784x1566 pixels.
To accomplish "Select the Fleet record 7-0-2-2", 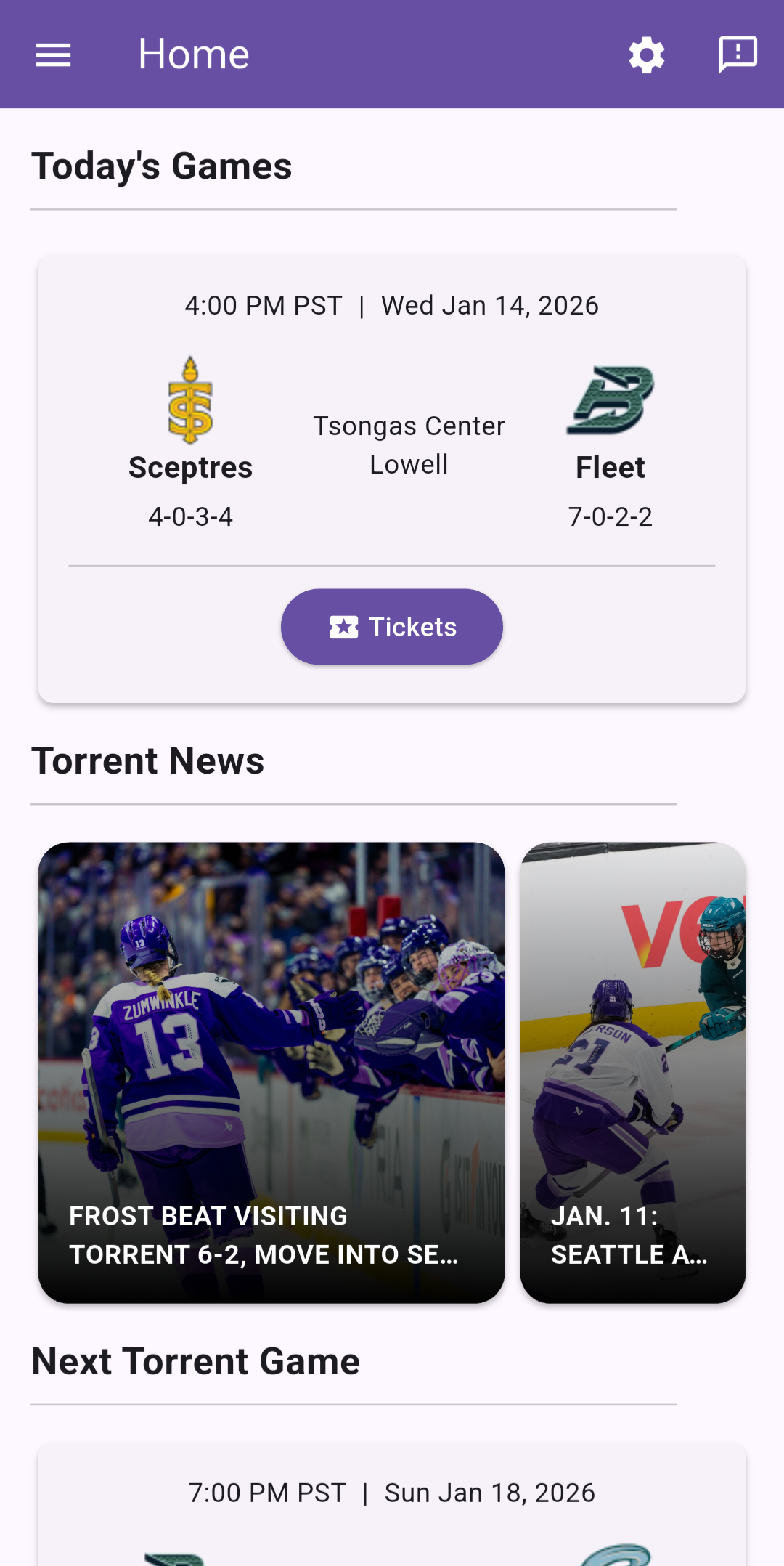I will coord(610,516).
